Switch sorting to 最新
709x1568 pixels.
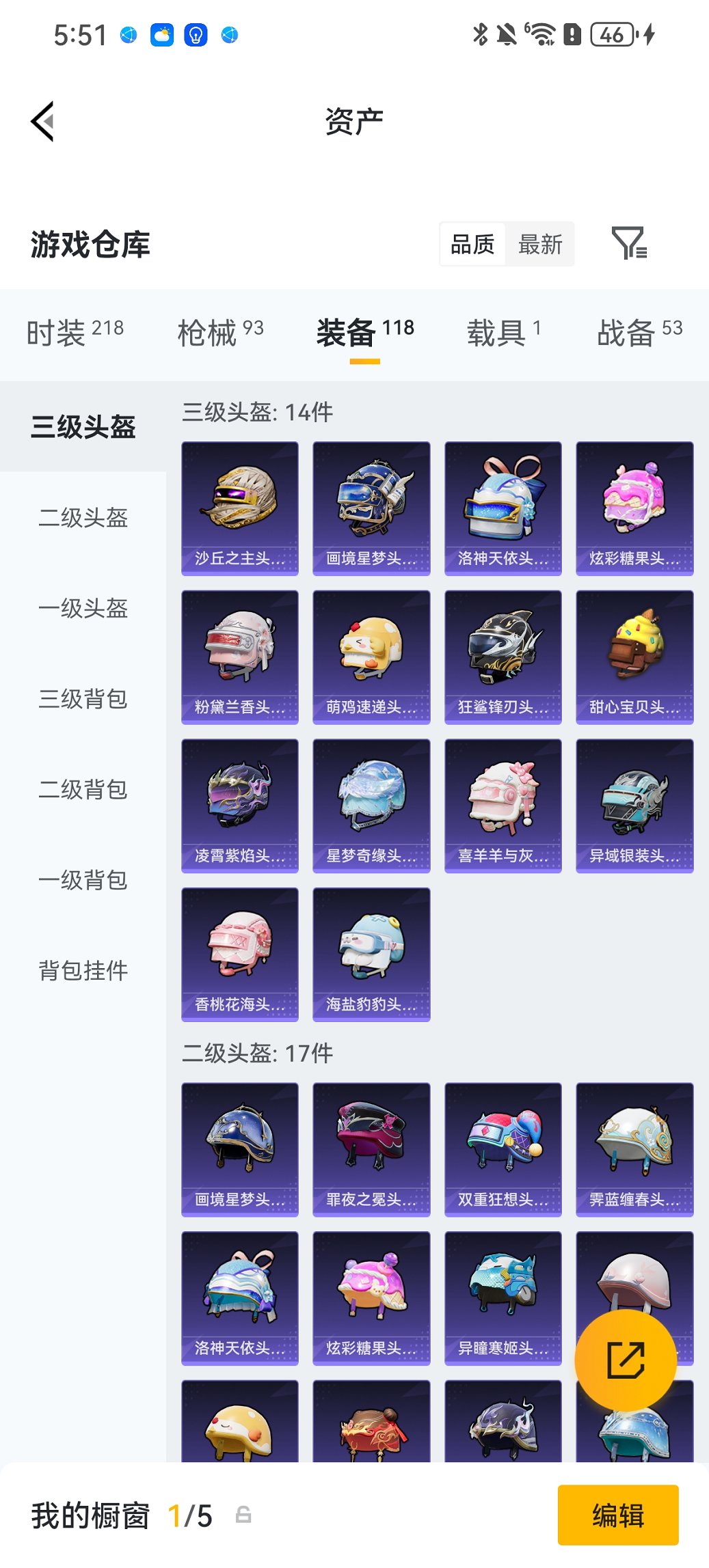coord(540,244)
